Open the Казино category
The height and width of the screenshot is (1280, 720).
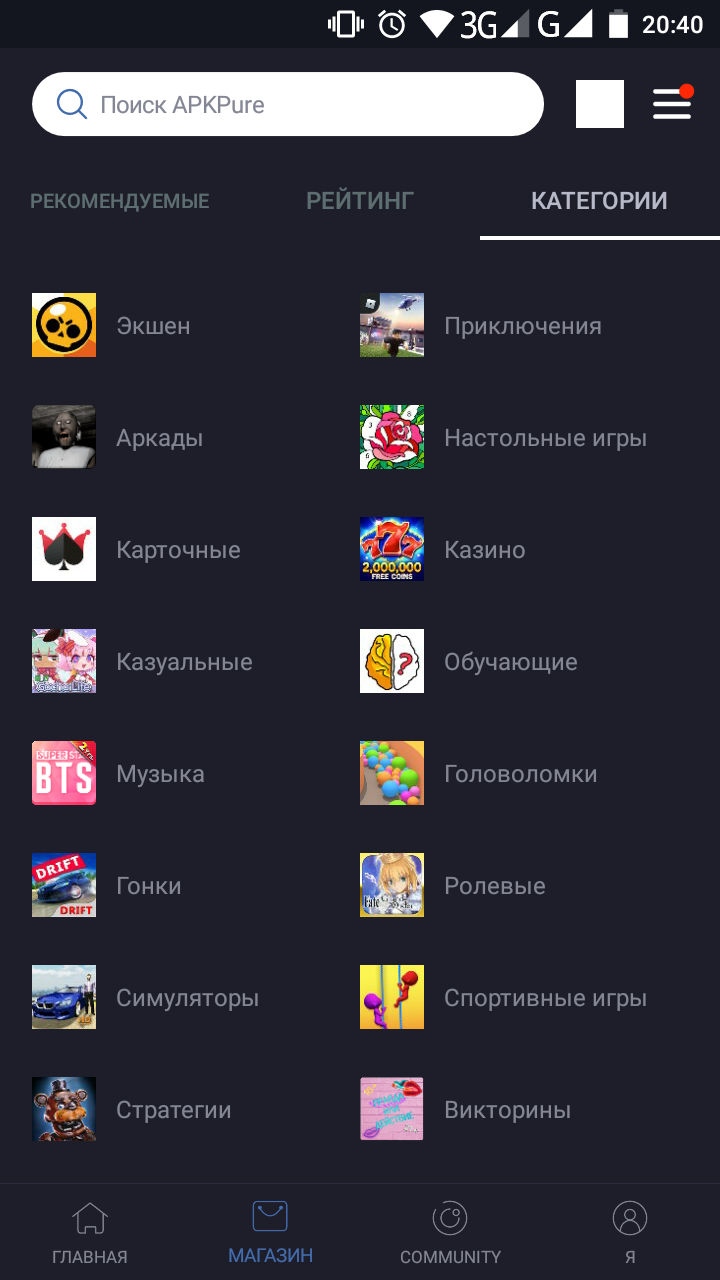(484, 550)
